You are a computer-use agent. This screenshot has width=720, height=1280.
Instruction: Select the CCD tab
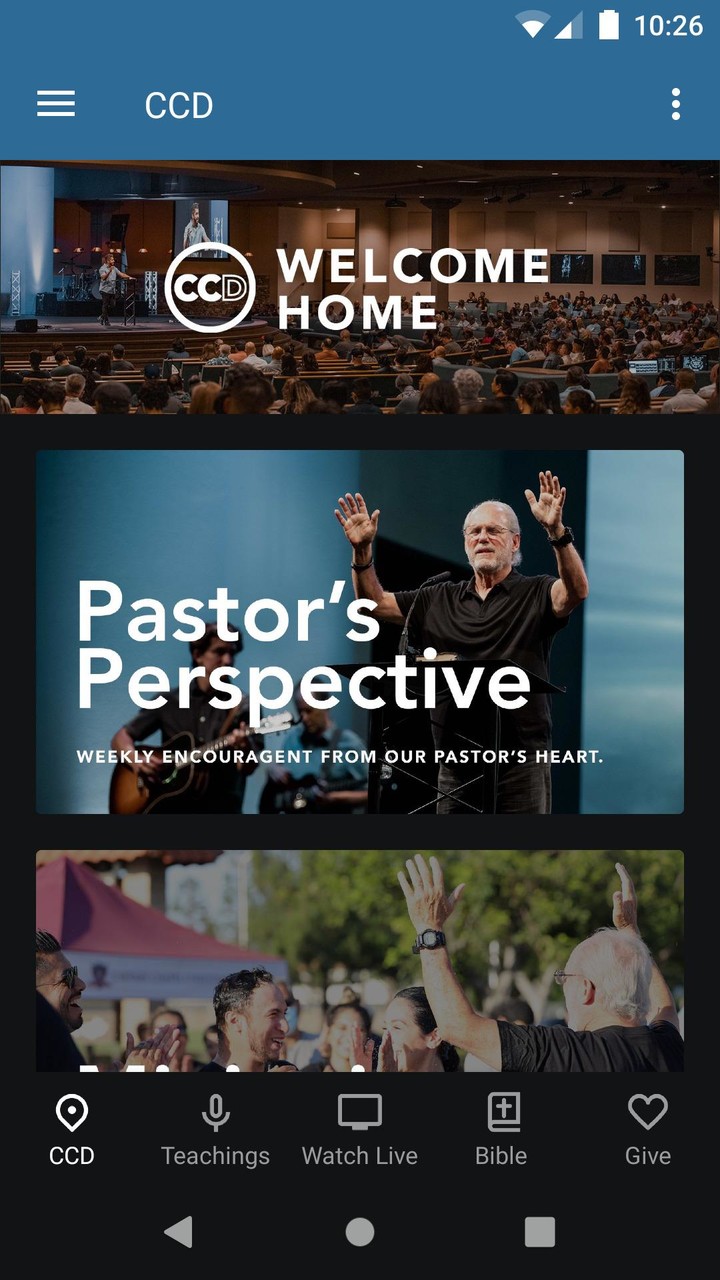click(72, 1131)
